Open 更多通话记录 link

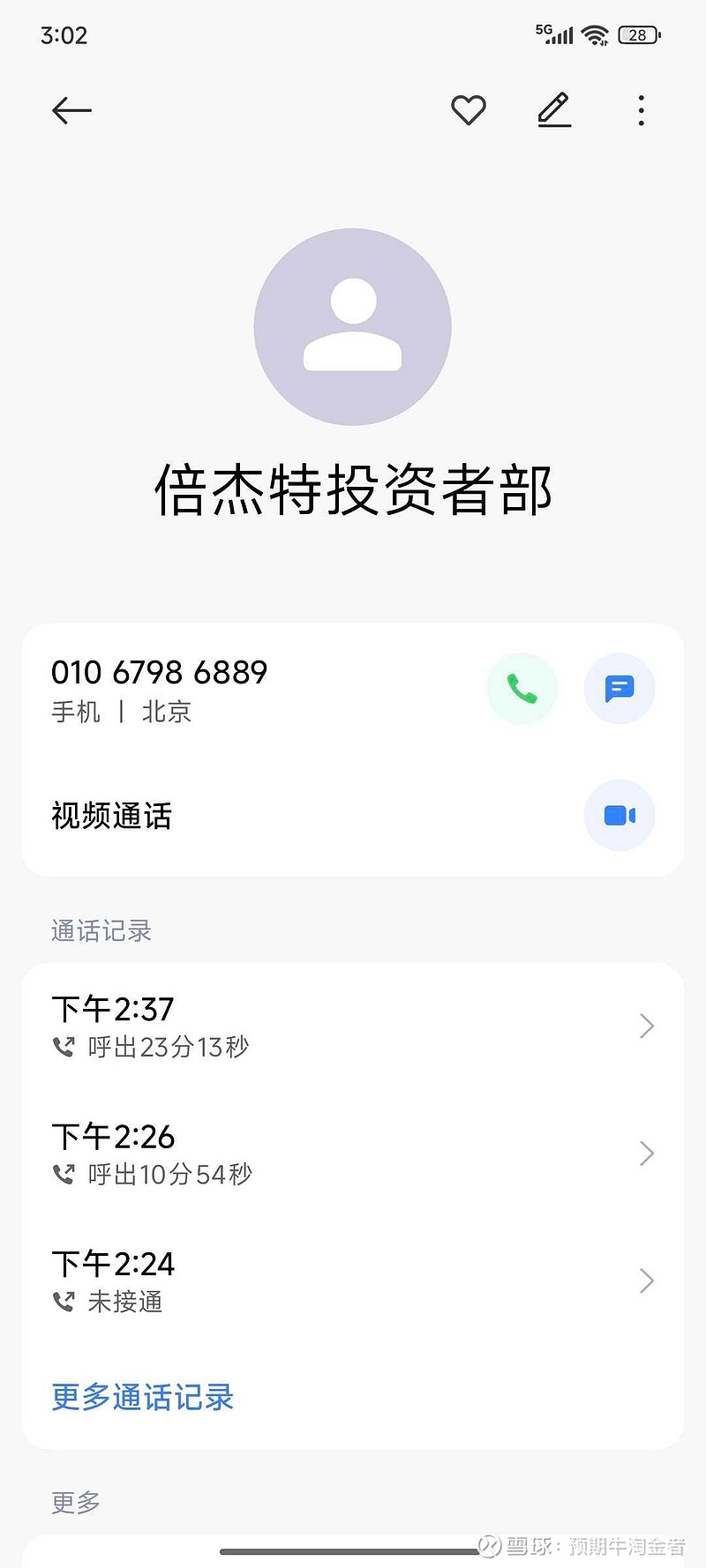(143, 1397)
